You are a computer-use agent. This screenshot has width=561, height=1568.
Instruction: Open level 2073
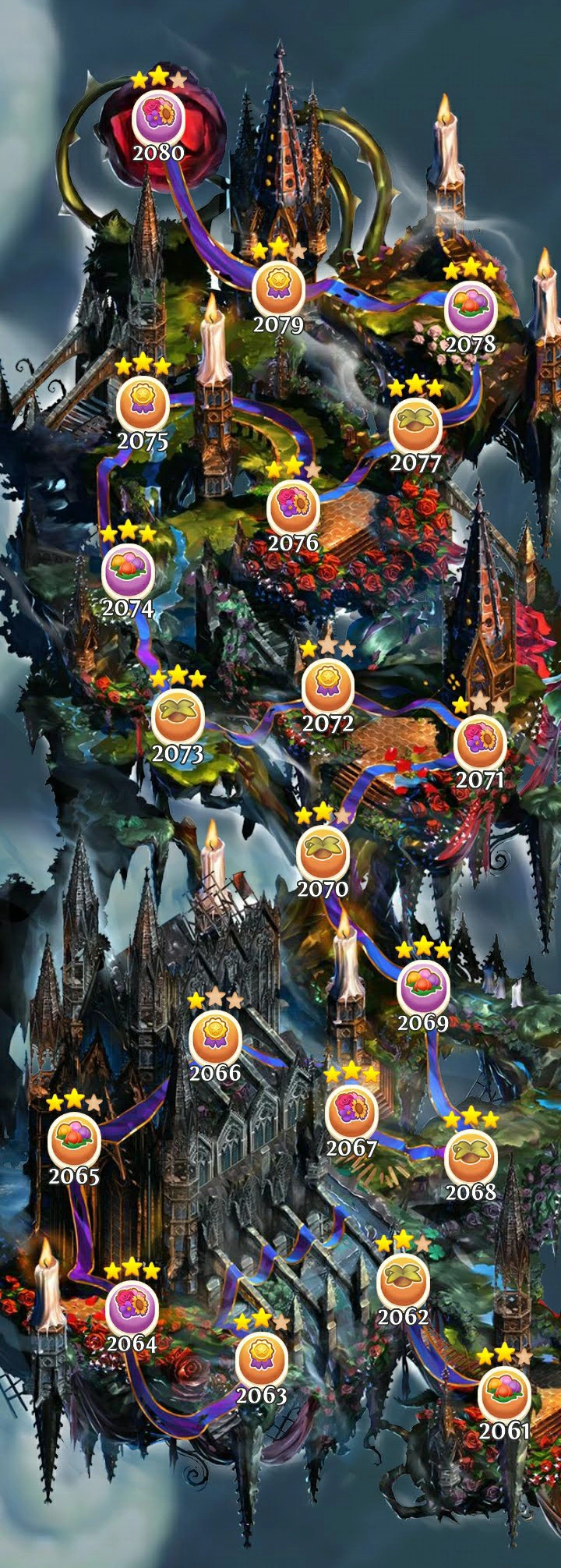tap(178, 718)
